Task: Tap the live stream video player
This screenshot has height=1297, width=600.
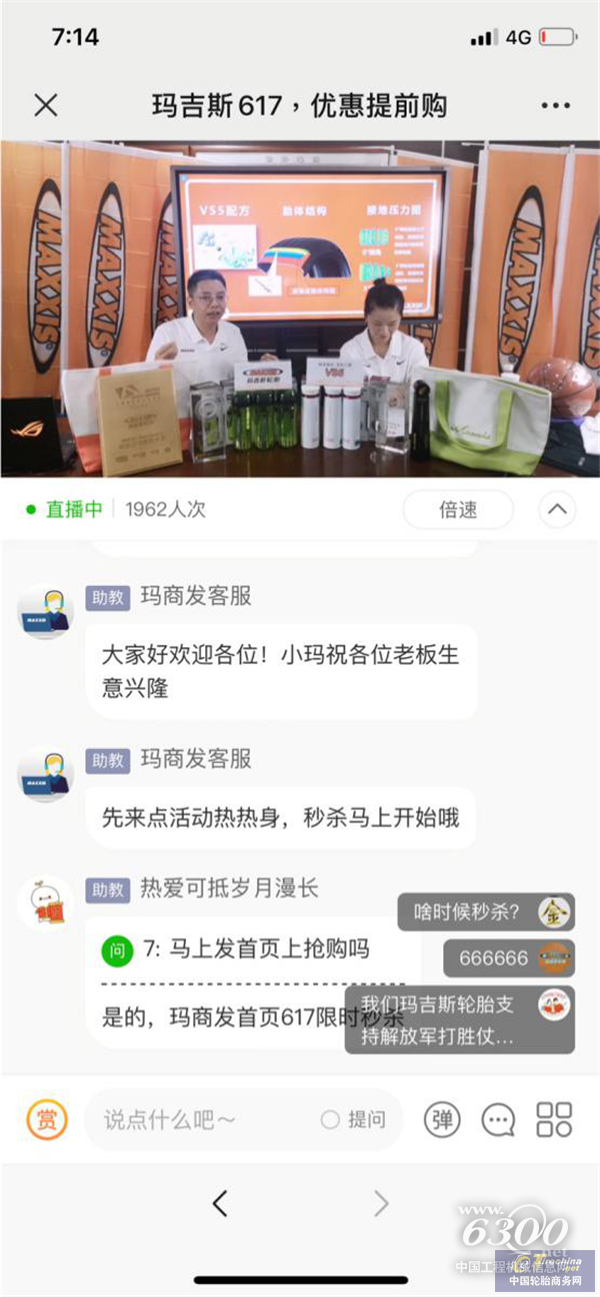Action: pyautogui.click(x=300, y=309)
